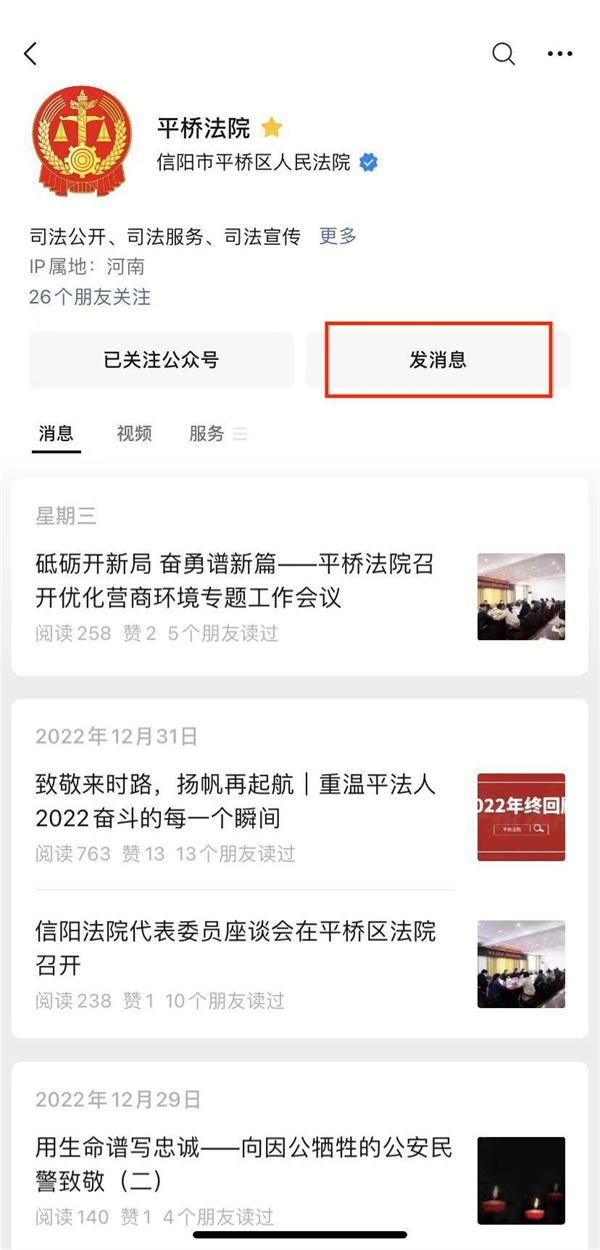The image size is (600, 1250).
Task: Open the three-dot overflow menu
Action: click(x=560, y=54)
